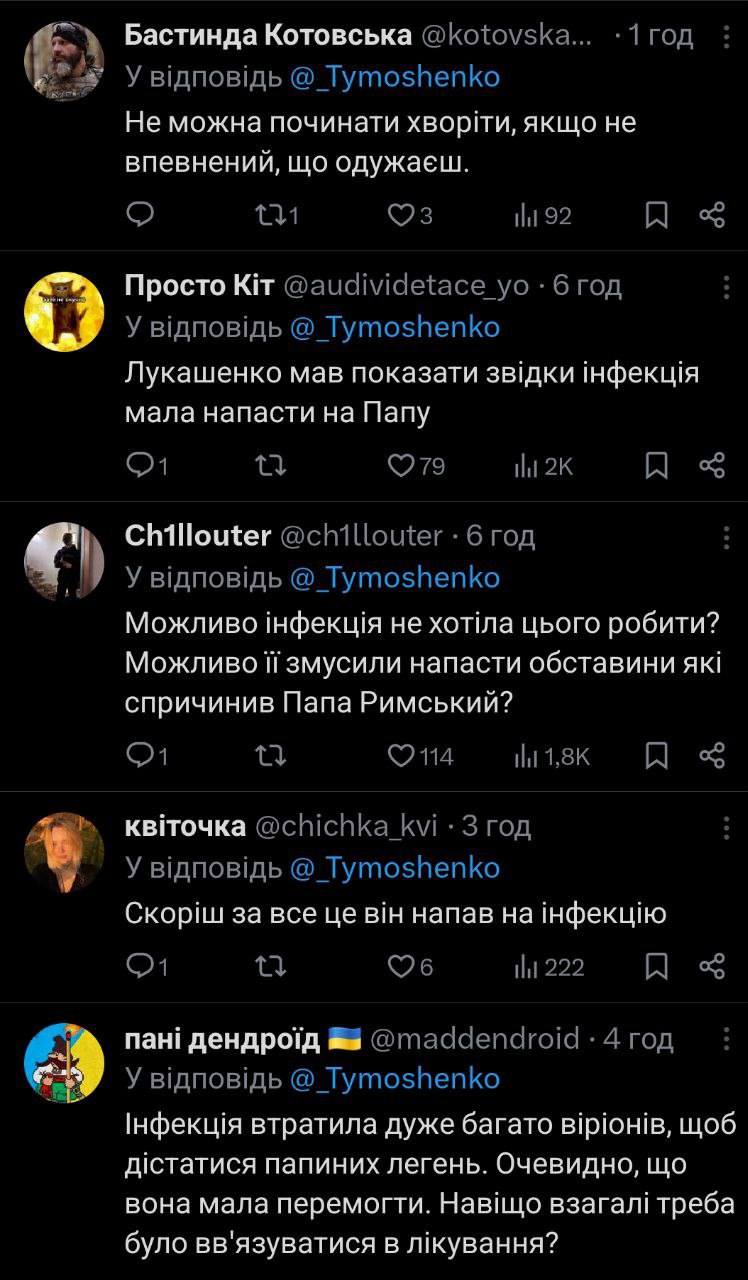Viewport: 748px width, 1280px height.
Task: Bookmark the reply by квіточка
Action: pos(657,966)
